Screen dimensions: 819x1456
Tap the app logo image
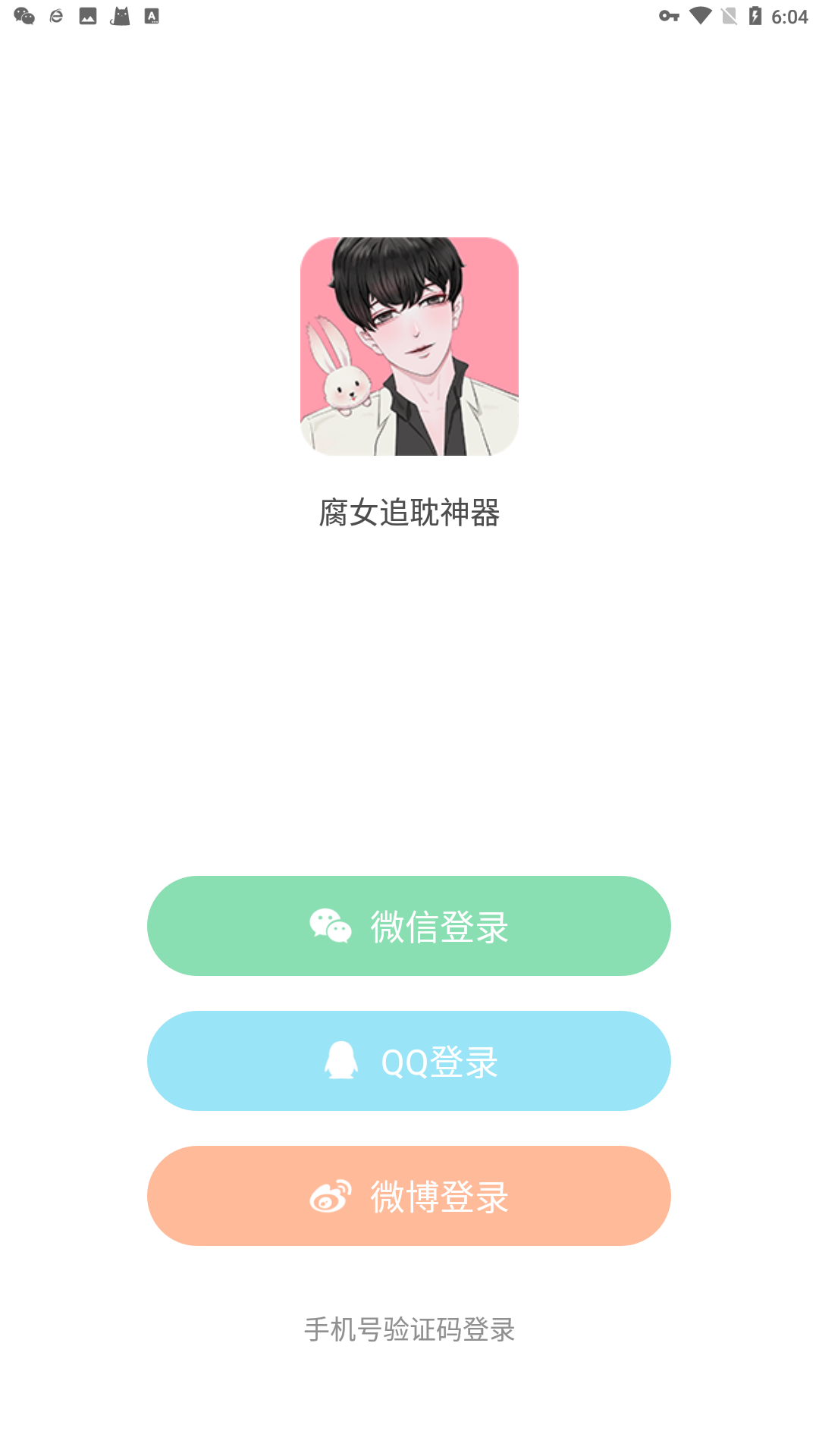[x=409, y=347]
